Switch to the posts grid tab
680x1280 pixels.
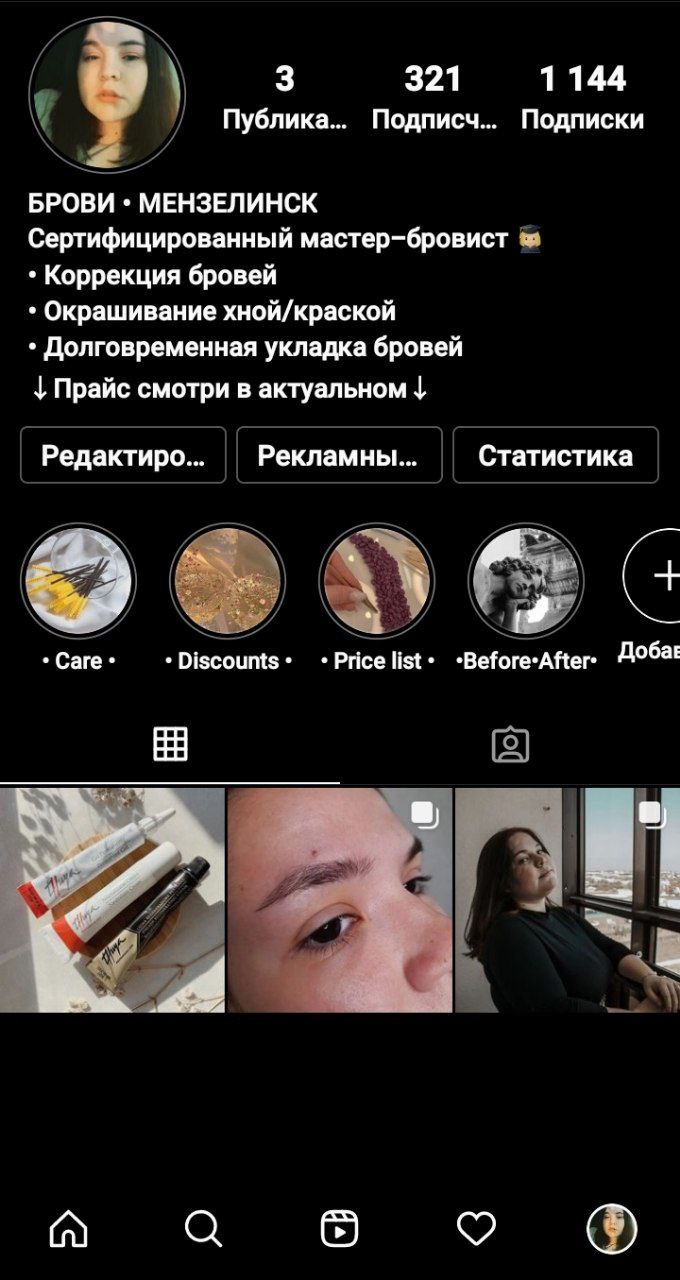click(170, 744)
